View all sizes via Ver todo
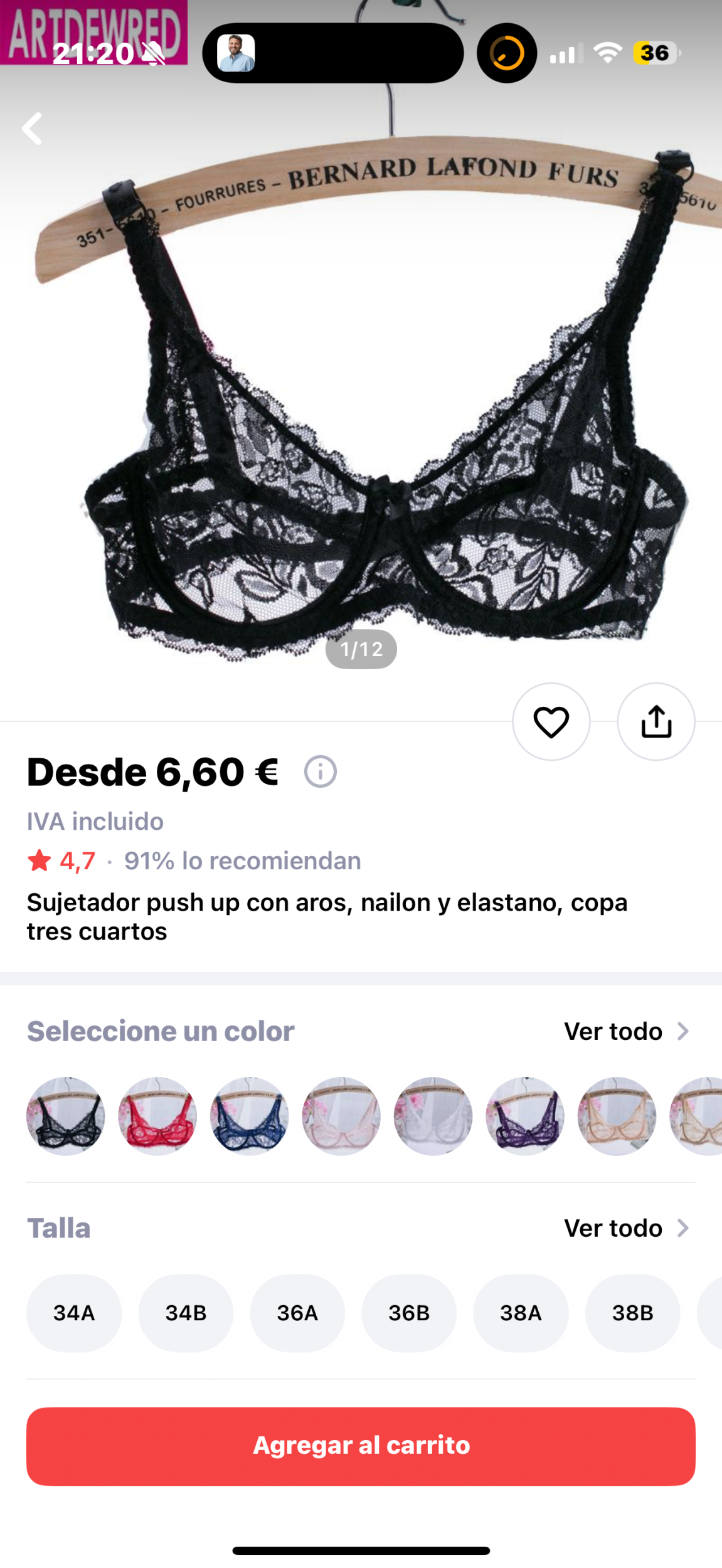 pos(626,1228)
